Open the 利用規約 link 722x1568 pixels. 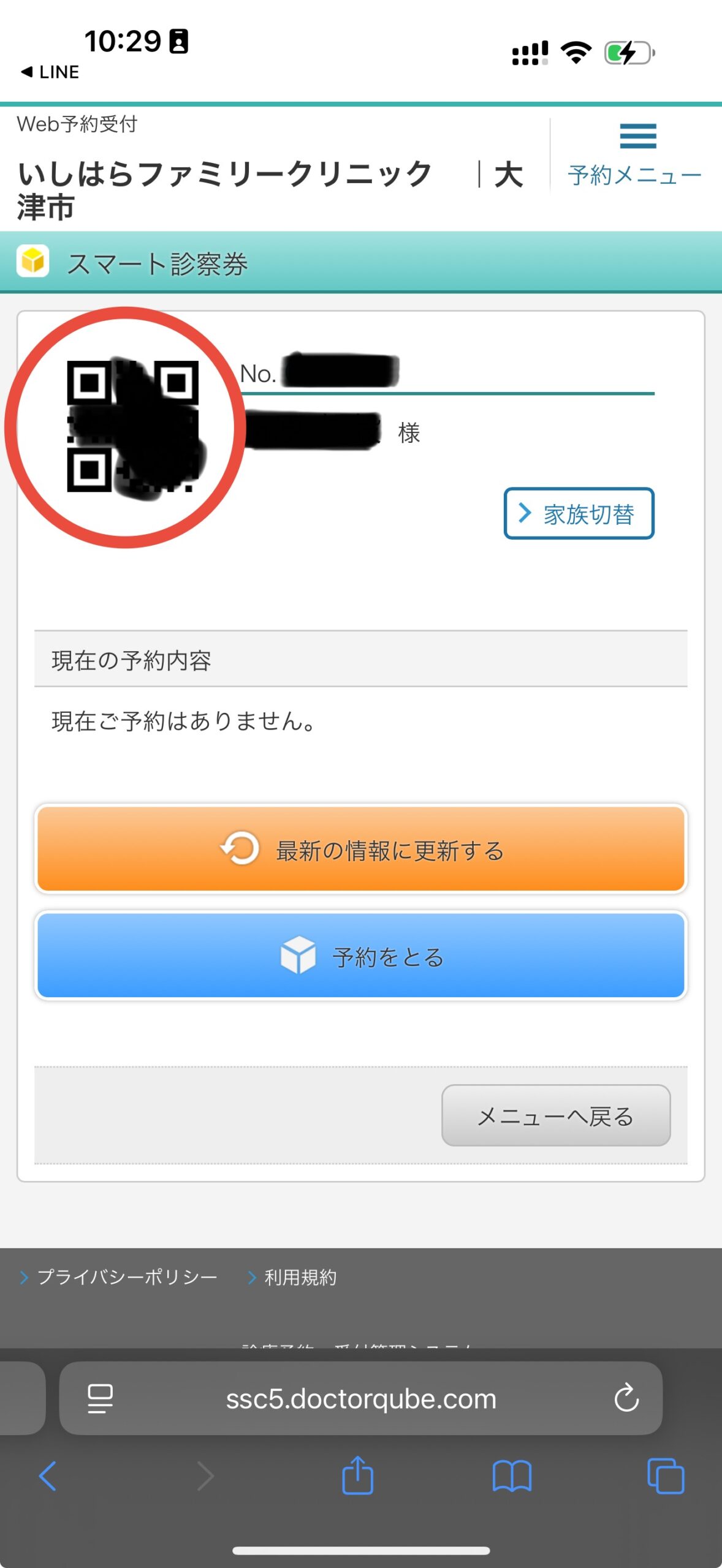coord(299,1277)
